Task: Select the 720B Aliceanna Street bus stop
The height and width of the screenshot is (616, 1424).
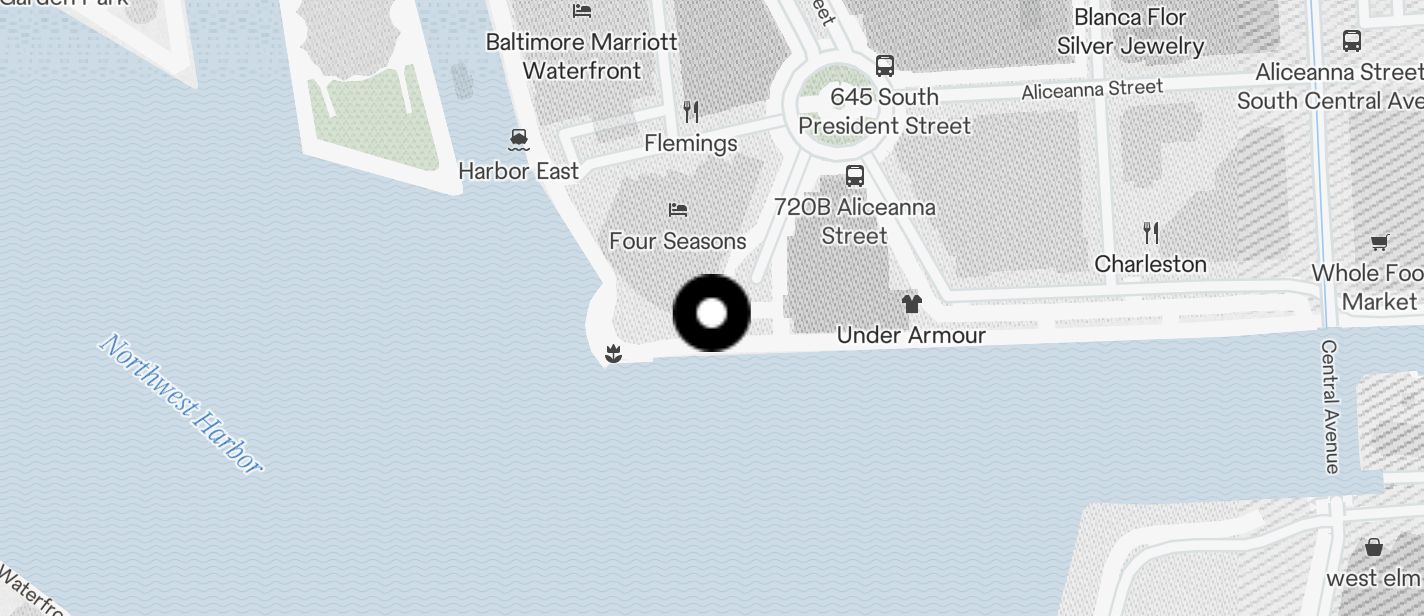Action: (x=855, y=176)
